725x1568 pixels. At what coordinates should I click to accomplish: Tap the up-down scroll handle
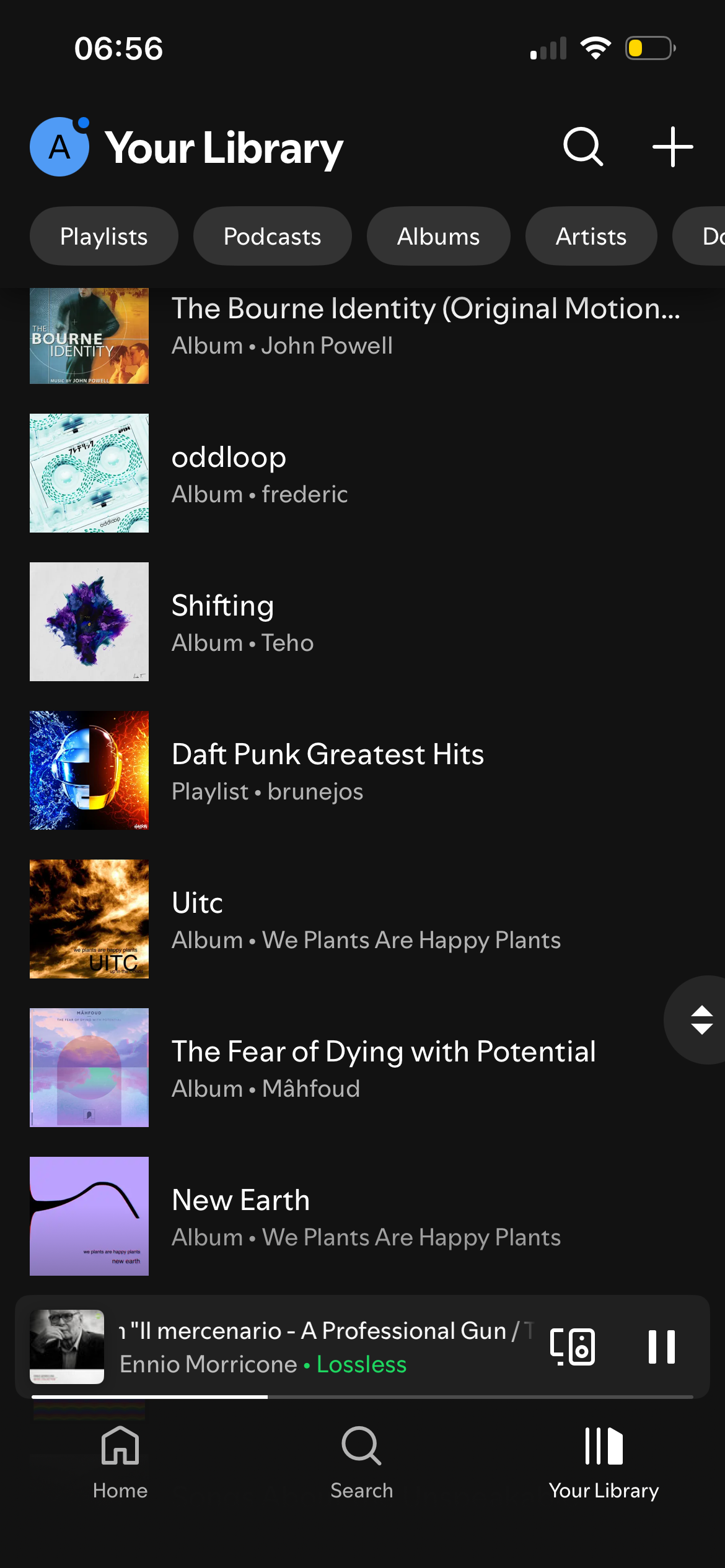701,1020
